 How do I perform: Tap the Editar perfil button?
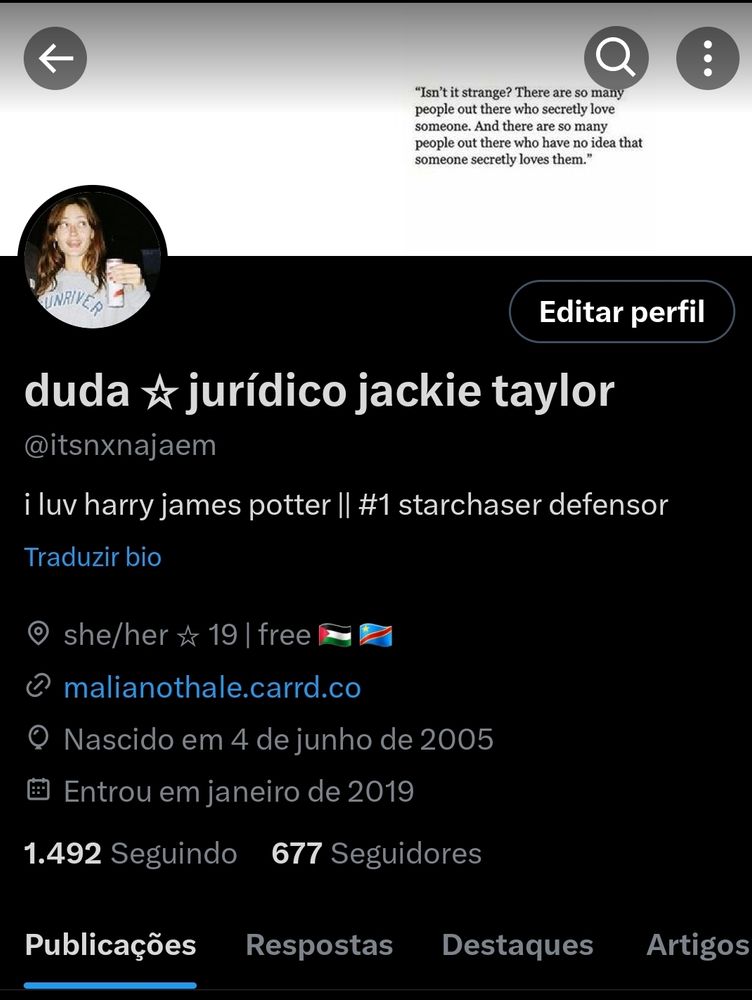point(621,312)
